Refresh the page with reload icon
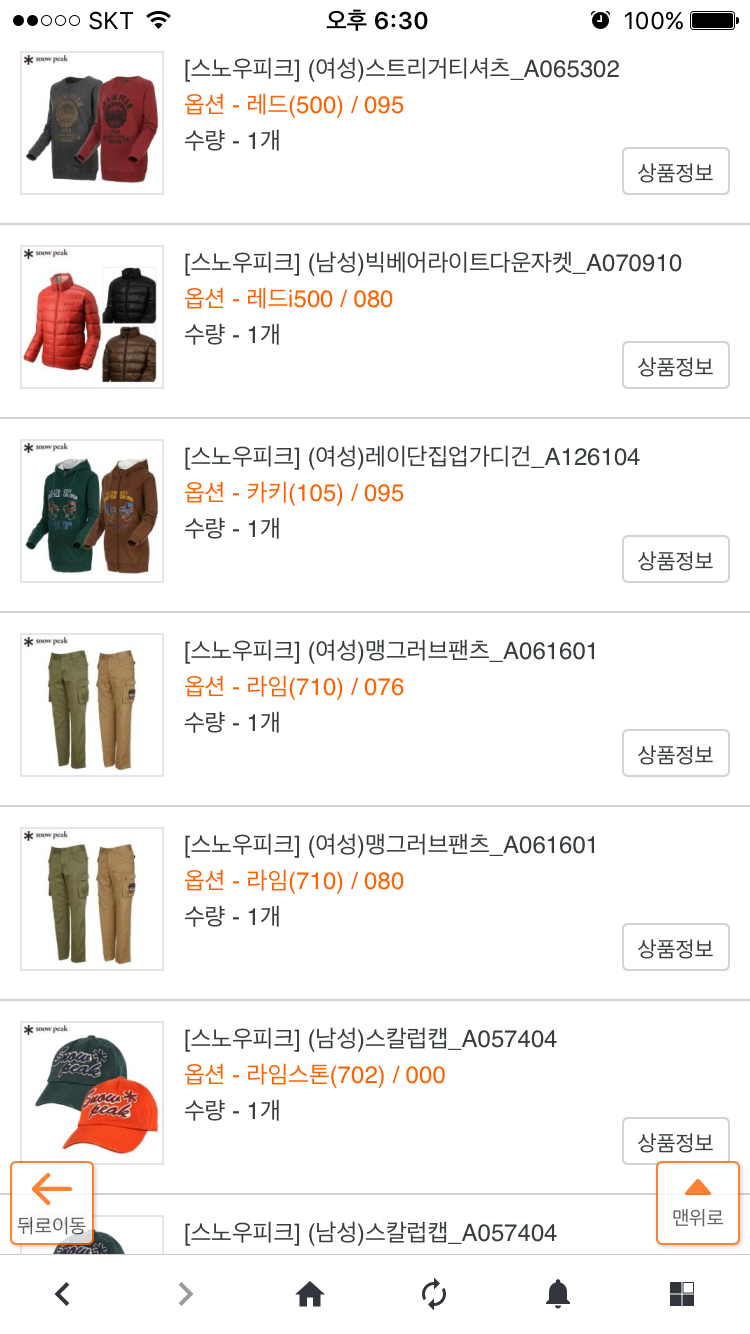The width and height of the screenshot is (750, 1334). [434, 1294]
